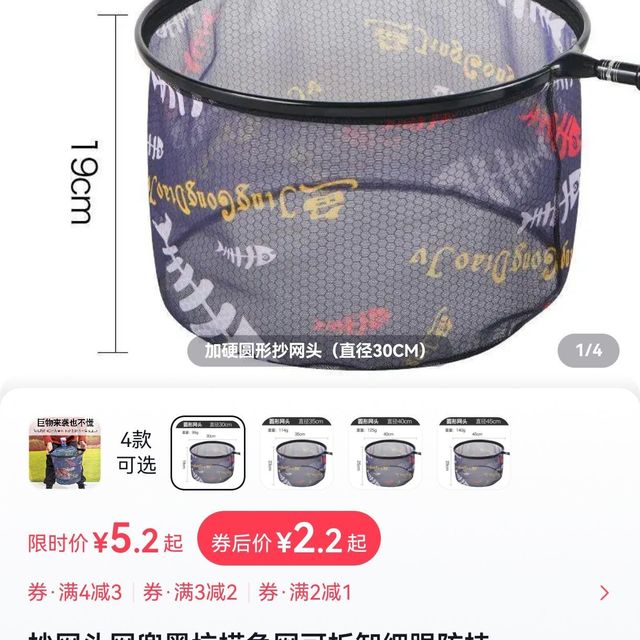Select the 40cm diameter net head variant
Image resolution: width=640 pixels, height=640 pixels.
coord(386,453)
